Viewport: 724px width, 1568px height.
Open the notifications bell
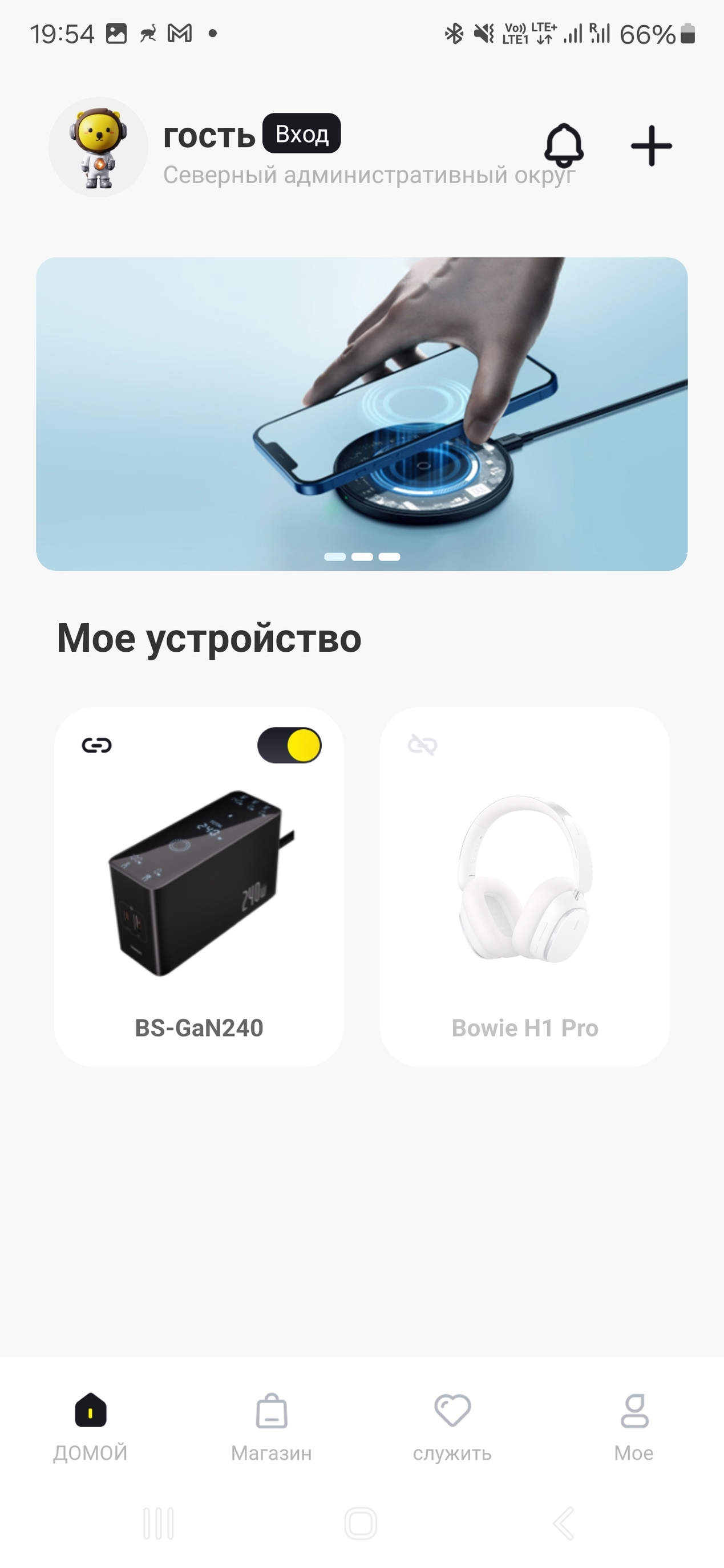(x=563, y=145)
